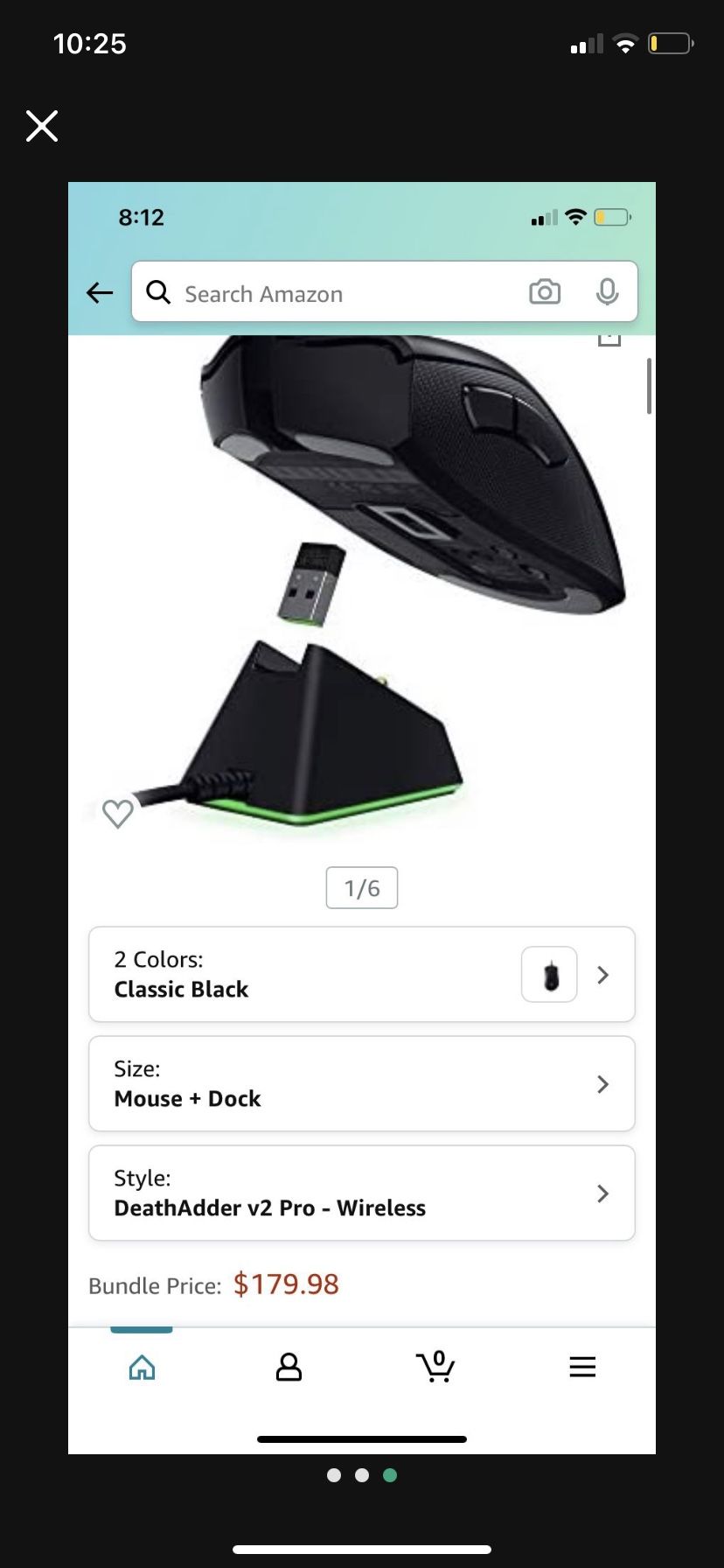Close the full-screen image viewer
Image resolution: width=724 pixels, height=1568 pixels.
42,126
